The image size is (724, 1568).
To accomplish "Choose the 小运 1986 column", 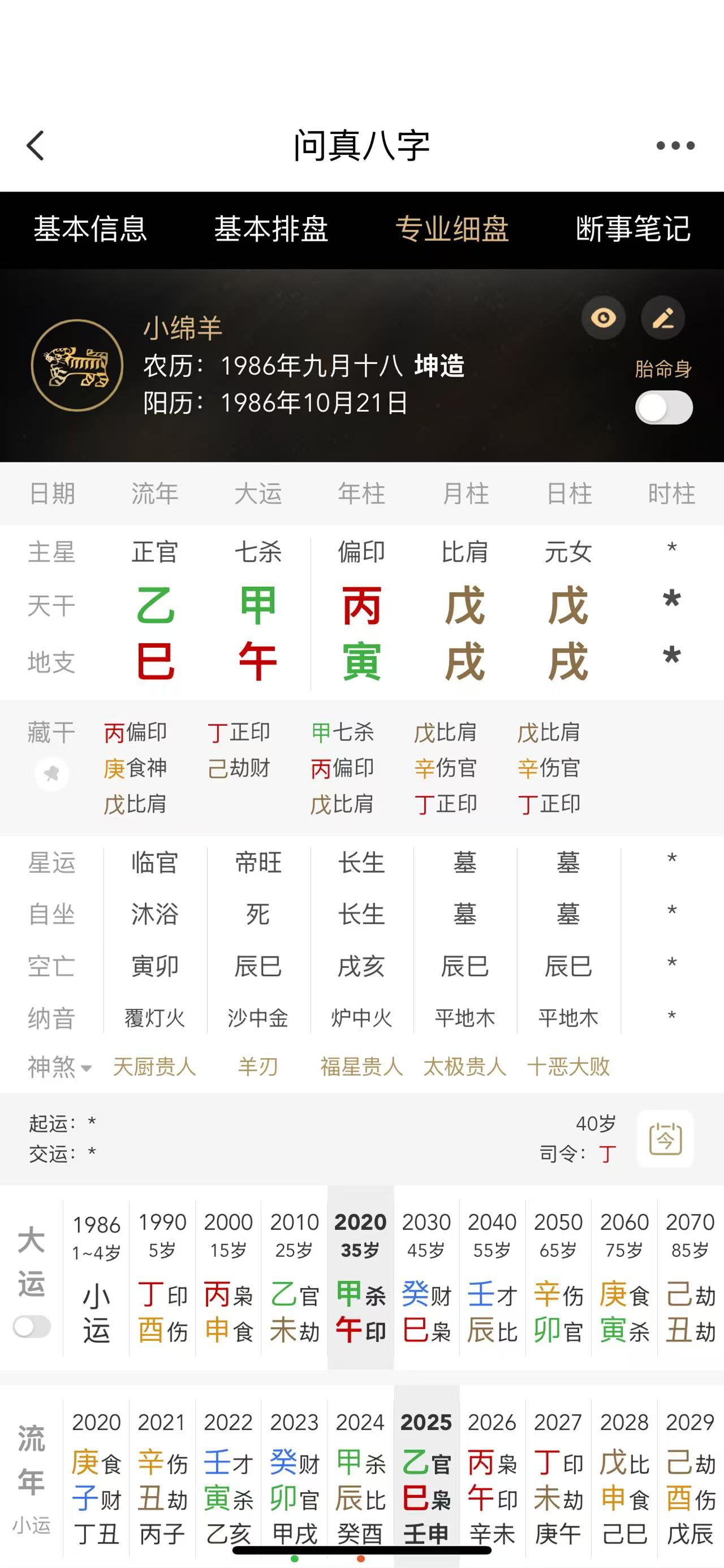I will [x=96, y=1277].
